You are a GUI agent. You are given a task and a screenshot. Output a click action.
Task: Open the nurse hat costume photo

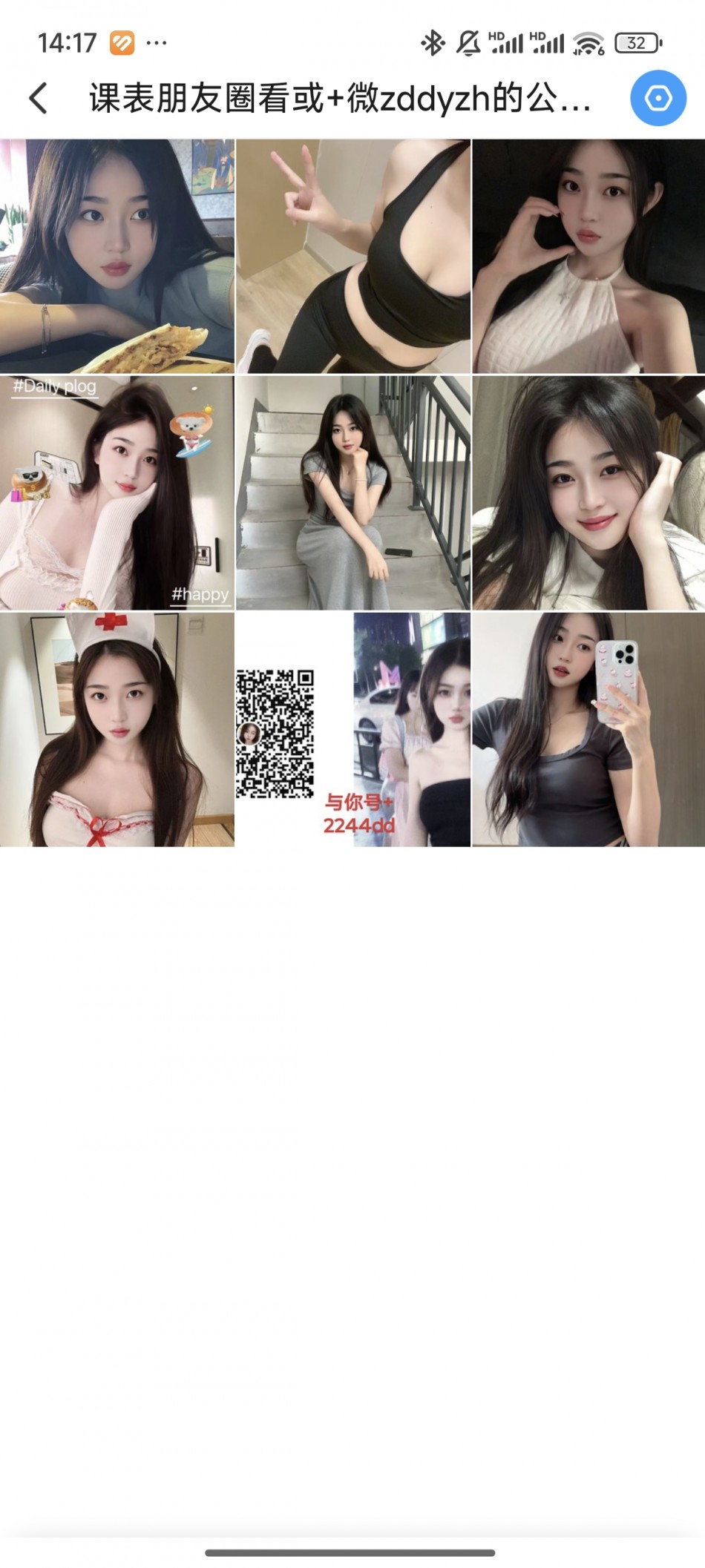click(117, 729)
